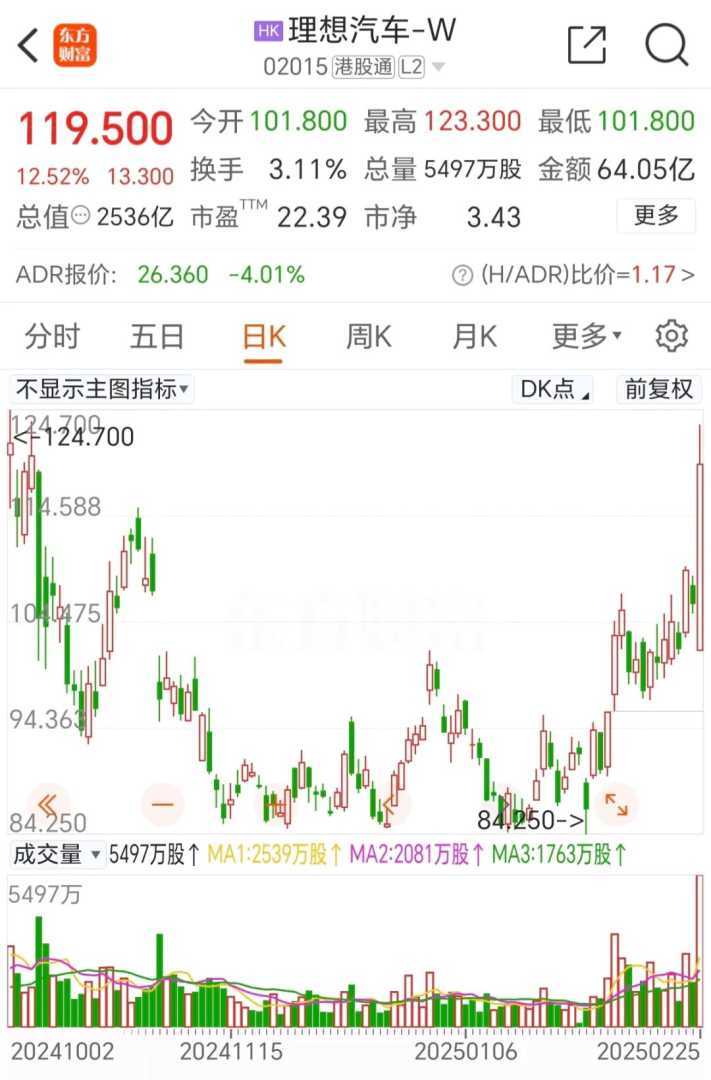Share this stock page
Screen dimensions: 711x1080
(x=586, y=45)
